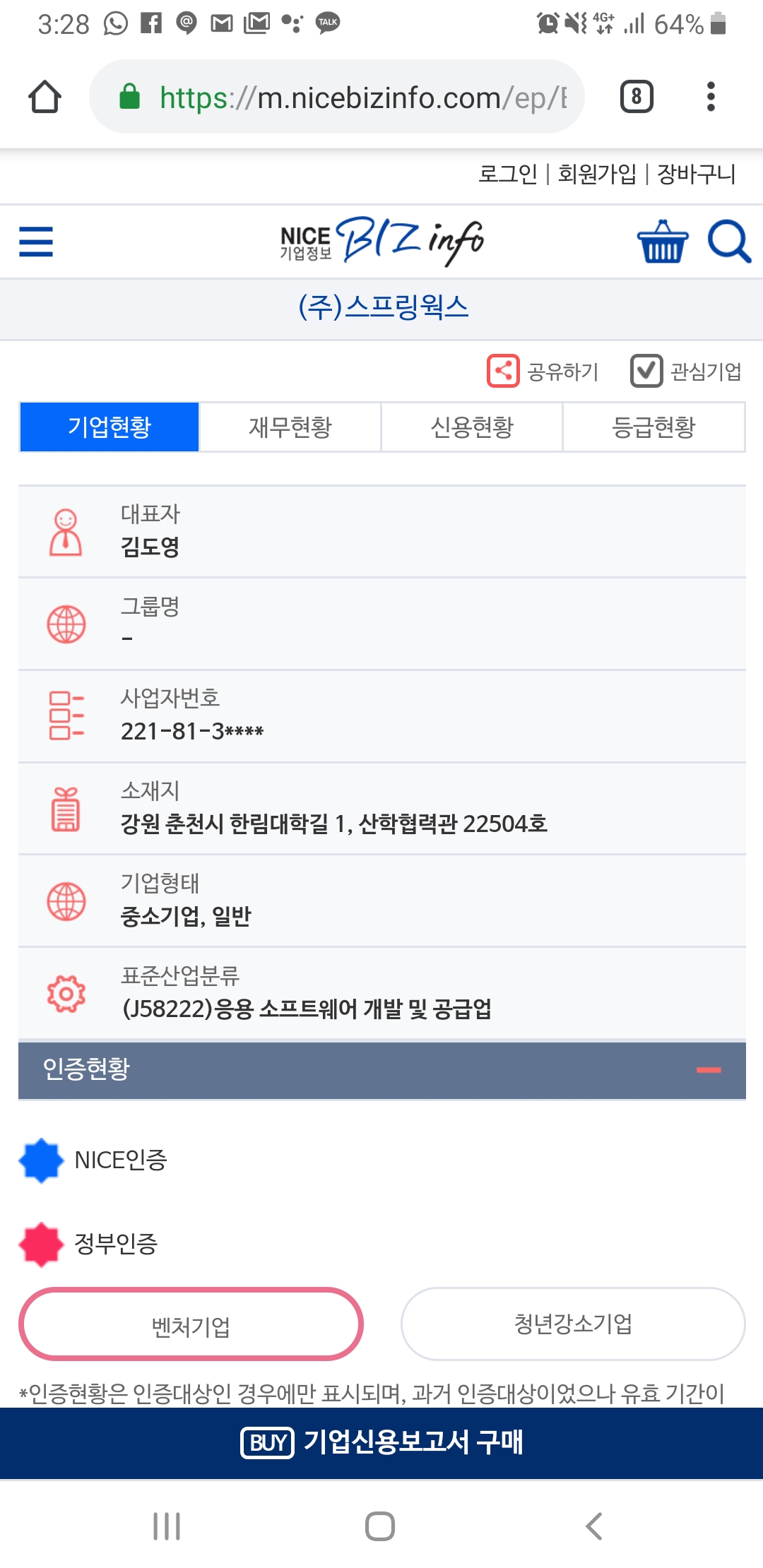Switch to the 재무현황 tab
Viewport: 763px width, 1568px height.
[290, 427]
